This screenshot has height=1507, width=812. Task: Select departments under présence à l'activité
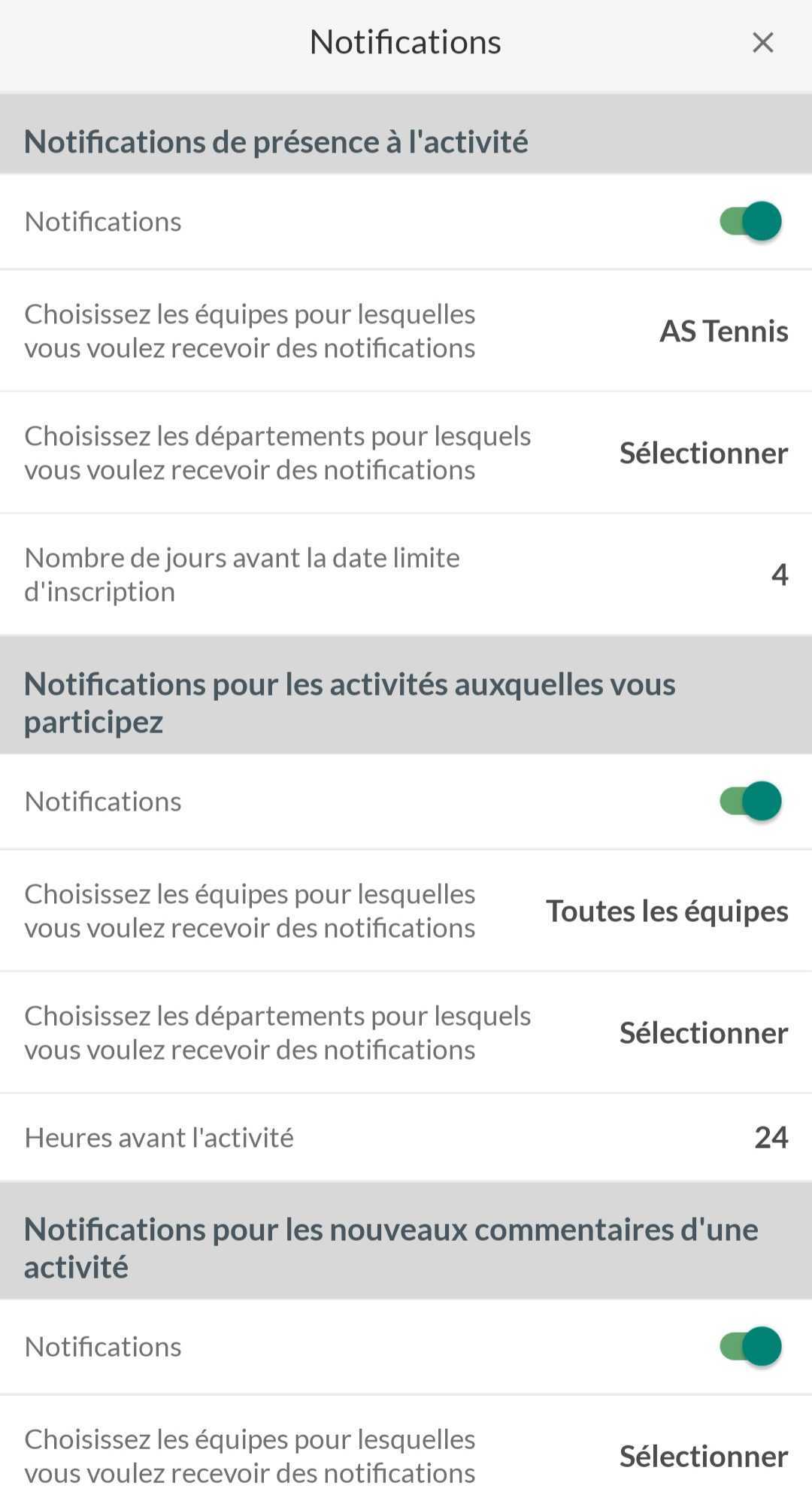point(703,453)
